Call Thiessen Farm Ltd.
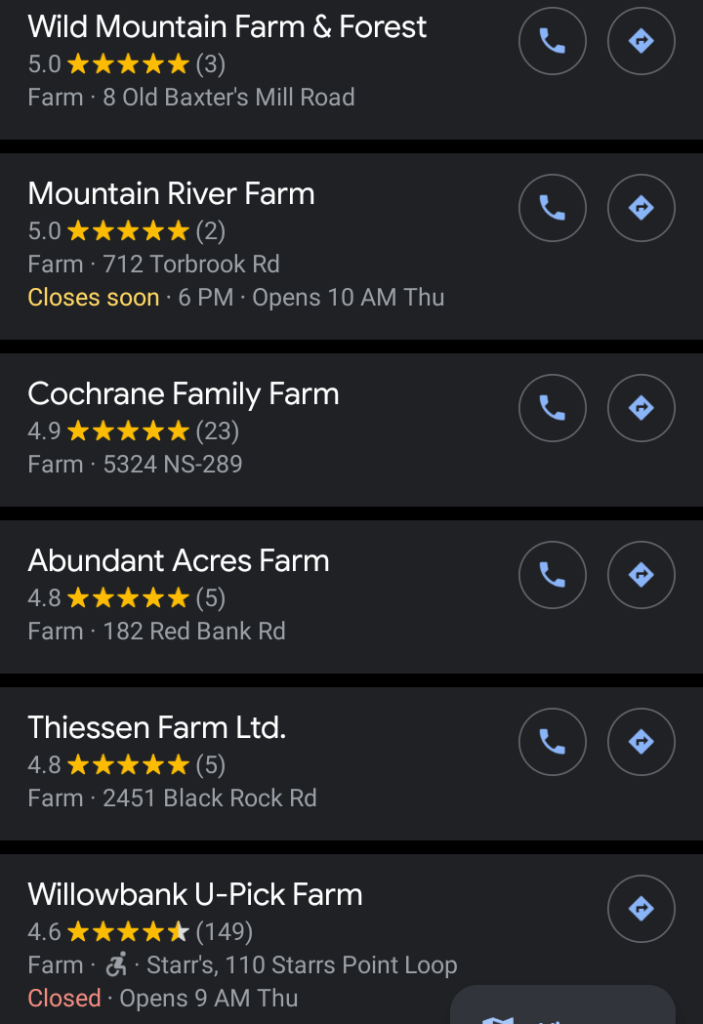The image size is (703, 1024). pos(552,742)
